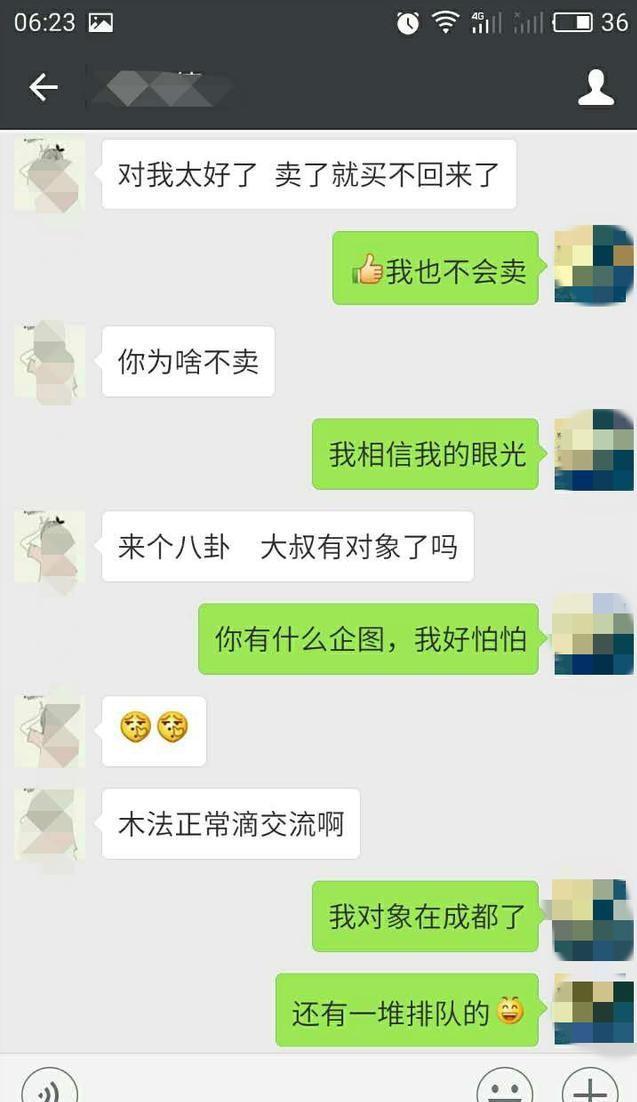Open the emoji sticker panel
The width and height of the screenshot is (637, 1102).
point(504,1090)
